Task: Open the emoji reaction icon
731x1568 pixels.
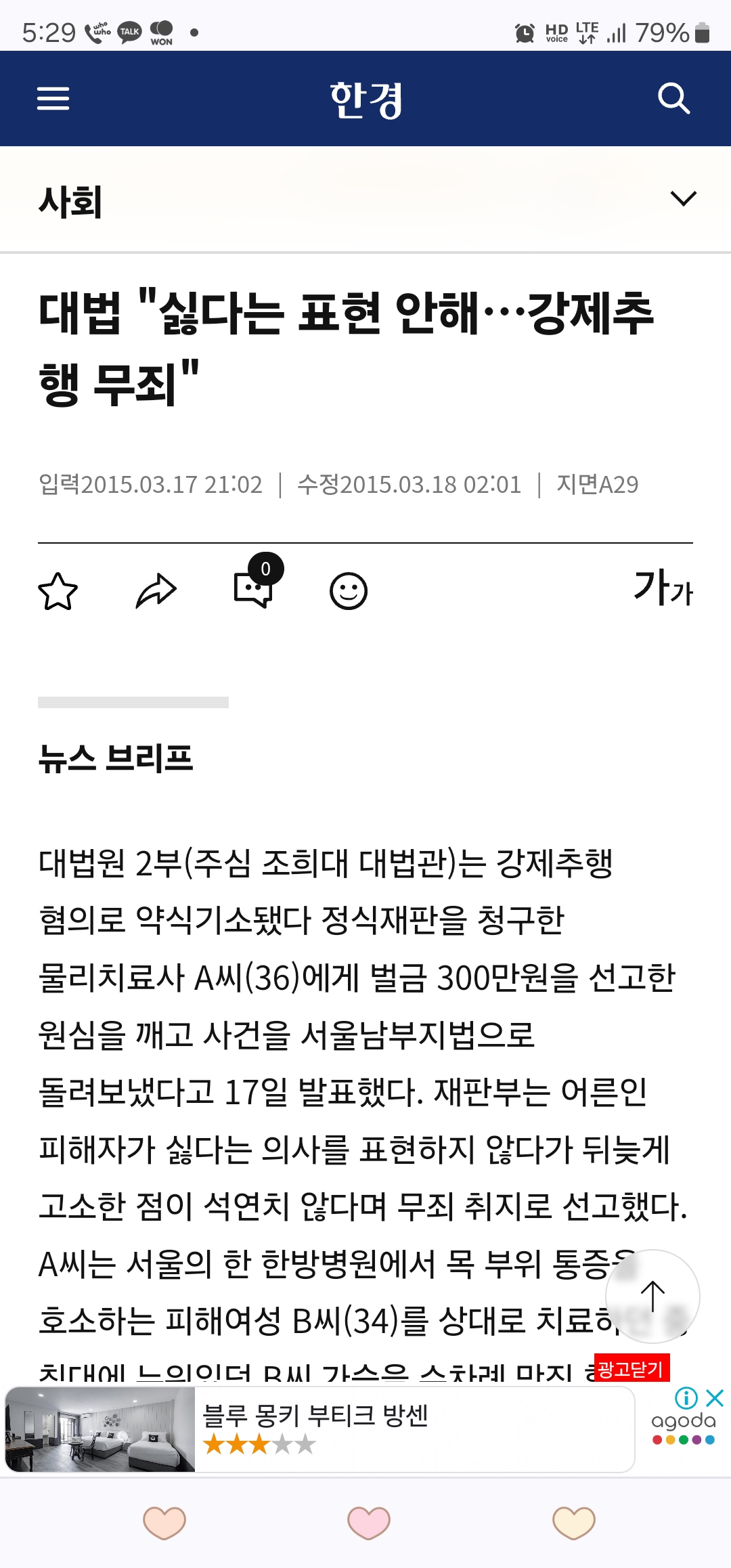Action: coord(349,591)
